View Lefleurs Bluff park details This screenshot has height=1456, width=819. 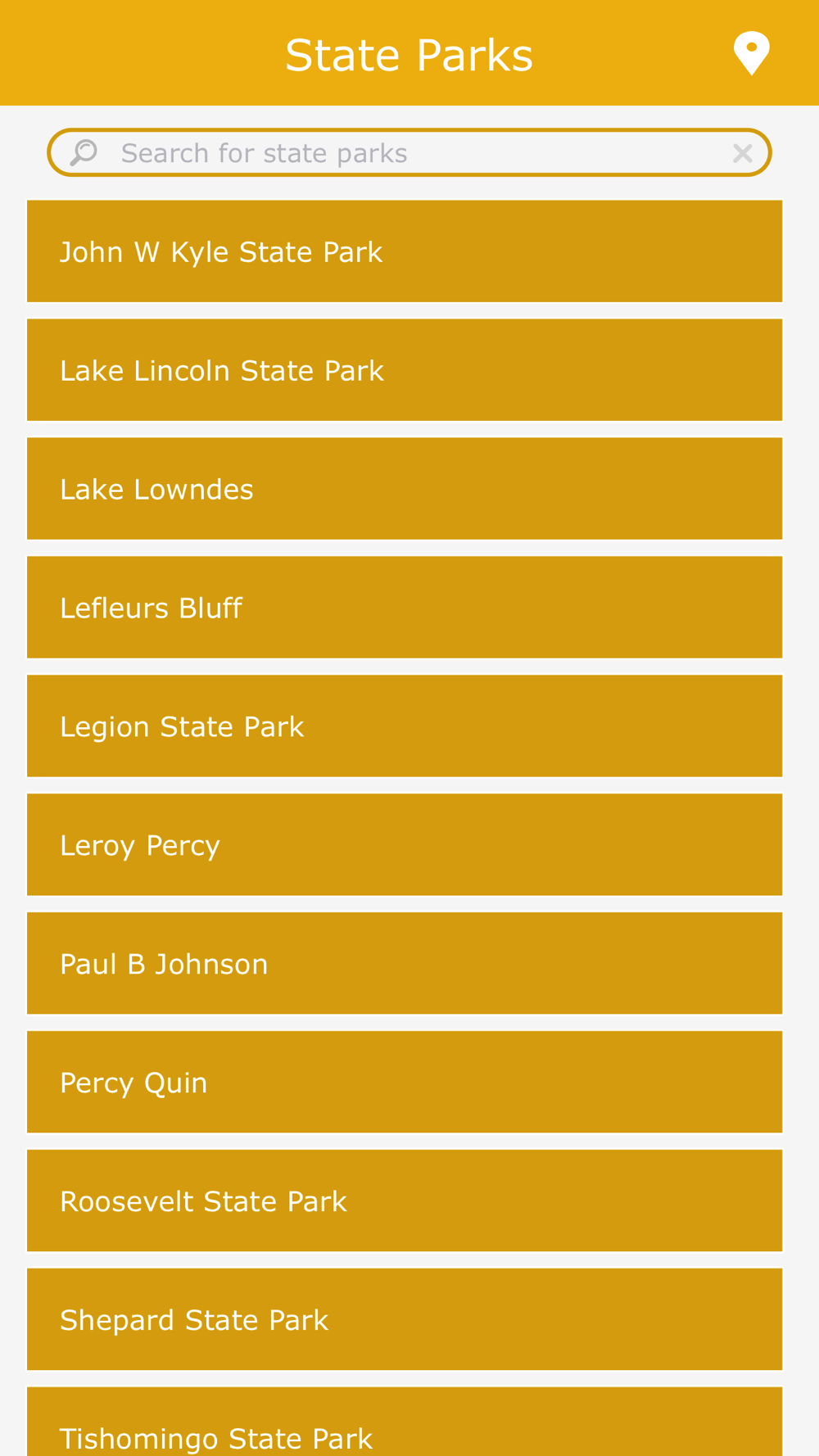405,608
